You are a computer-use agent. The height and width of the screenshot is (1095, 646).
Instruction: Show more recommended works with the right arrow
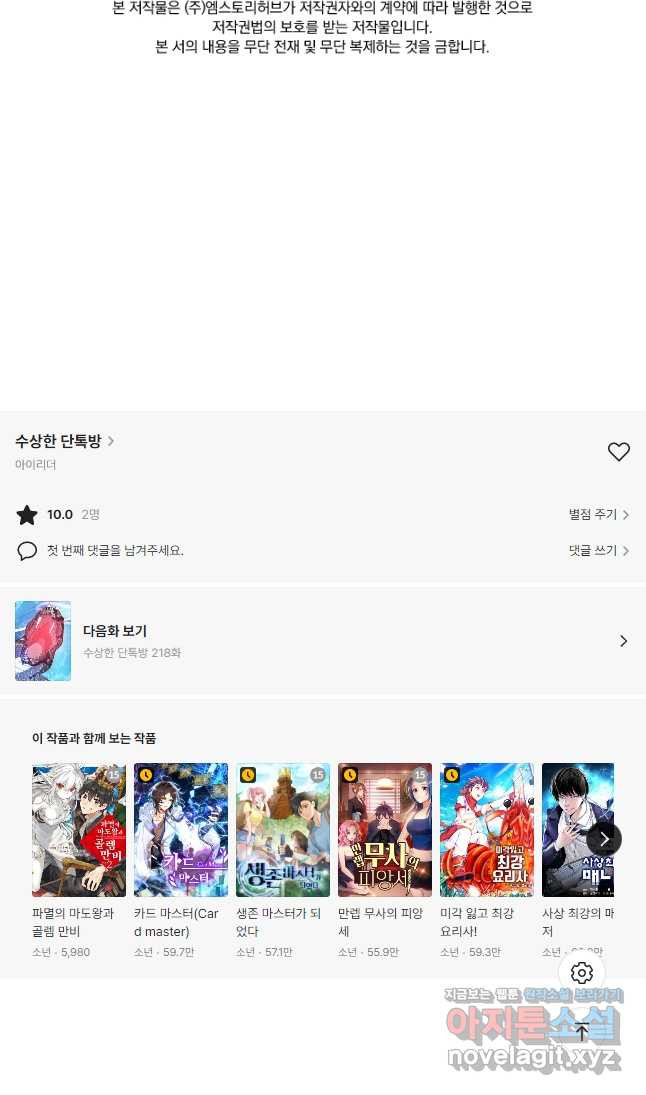point(604,839)
